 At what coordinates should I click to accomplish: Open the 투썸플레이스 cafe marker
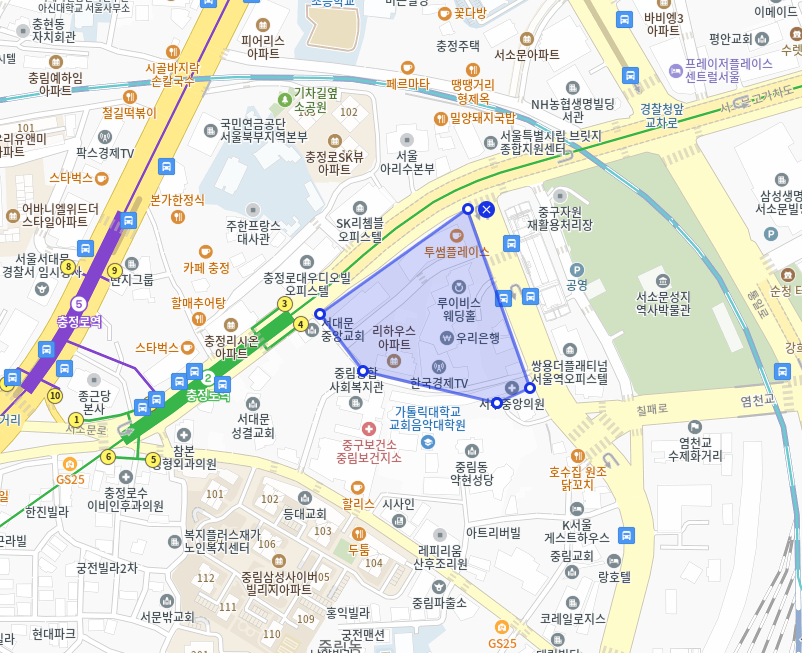(x=457, y=235)
